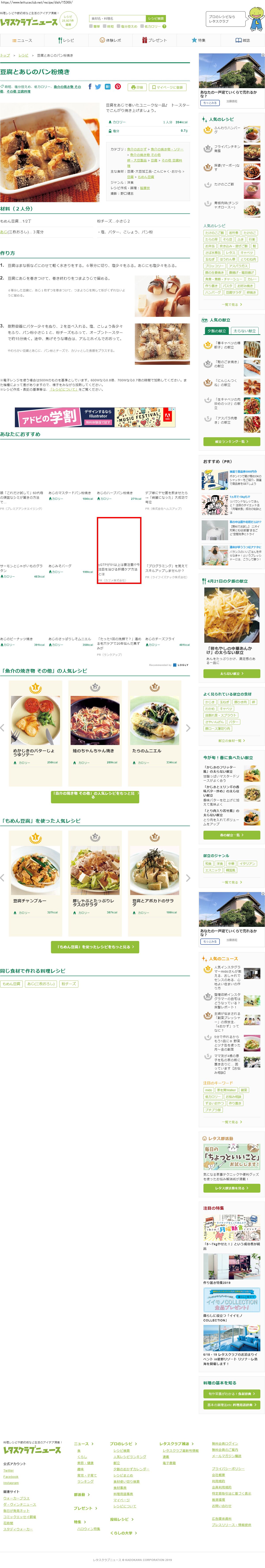Open the プレゼント tab
The width and height of the screenshot is (265, 1568).
click(154, 40)
